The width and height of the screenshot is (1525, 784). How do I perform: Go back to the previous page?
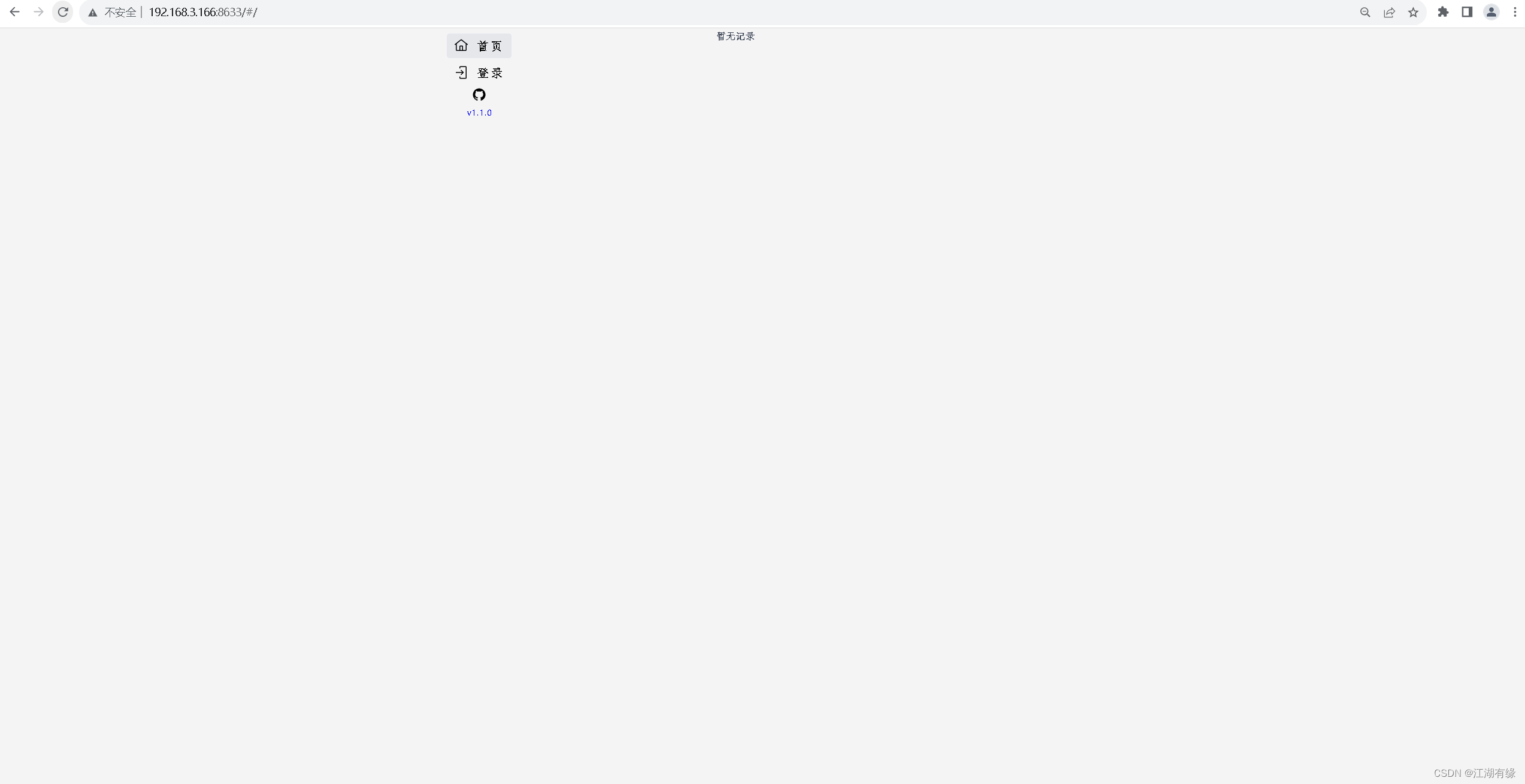(x=15, y=12)
